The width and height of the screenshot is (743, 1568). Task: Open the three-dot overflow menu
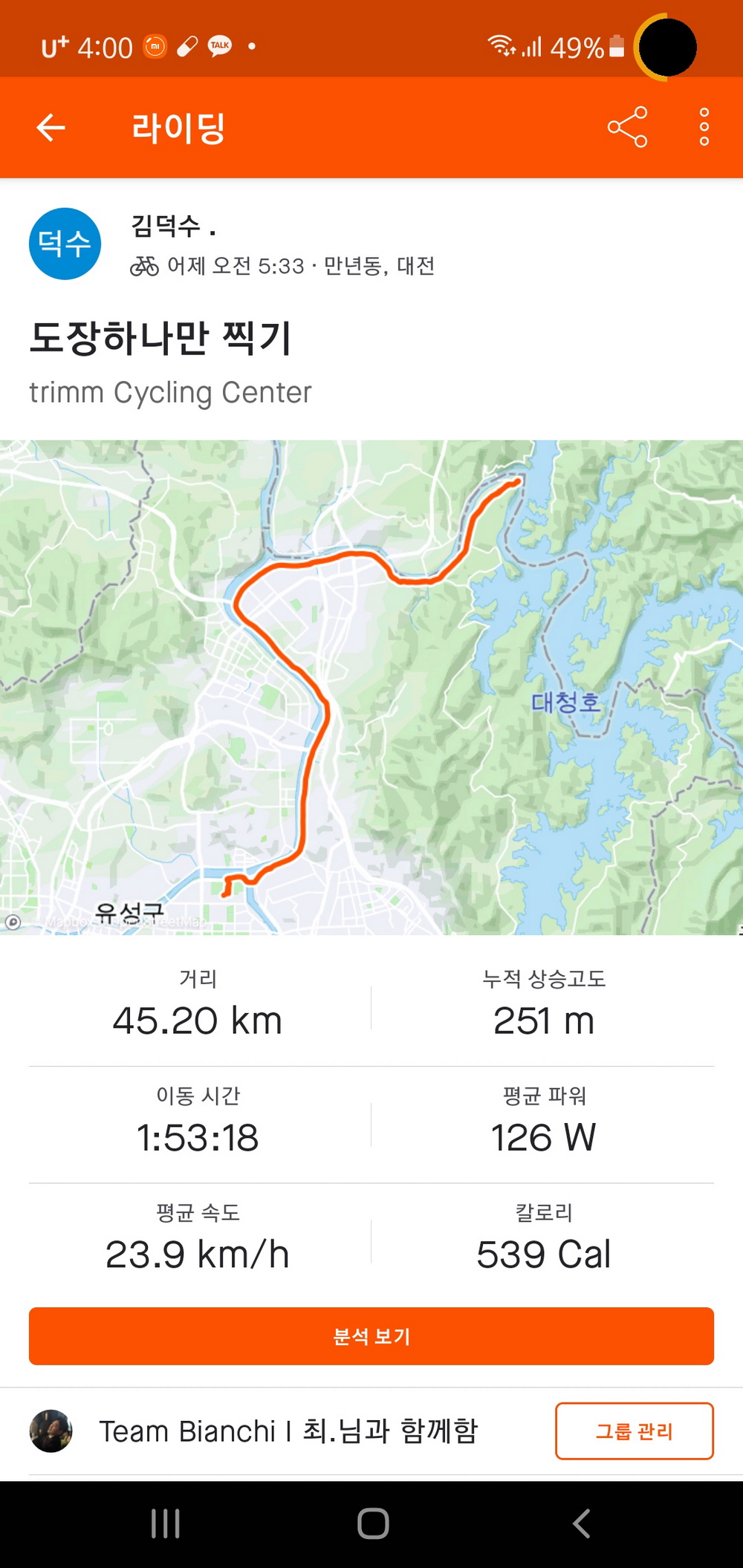pyautogui.click(x=704, y=128)
